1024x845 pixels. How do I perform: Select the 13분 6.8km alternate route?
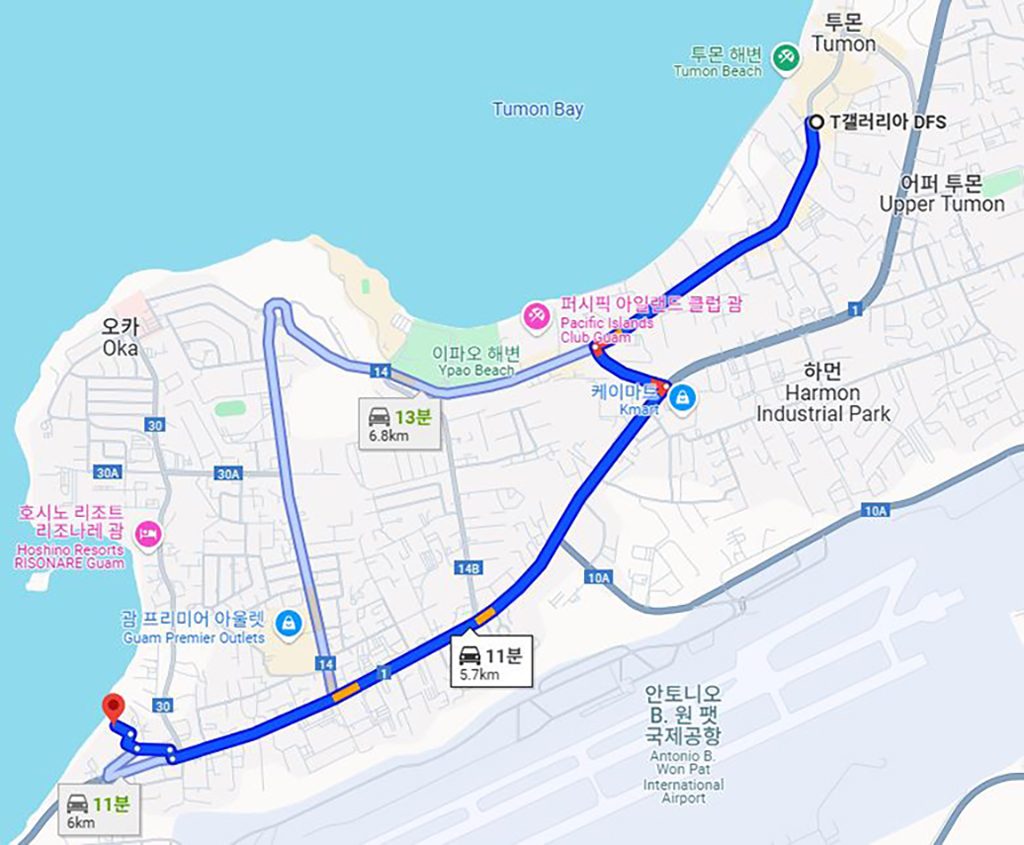coord(400,426)
